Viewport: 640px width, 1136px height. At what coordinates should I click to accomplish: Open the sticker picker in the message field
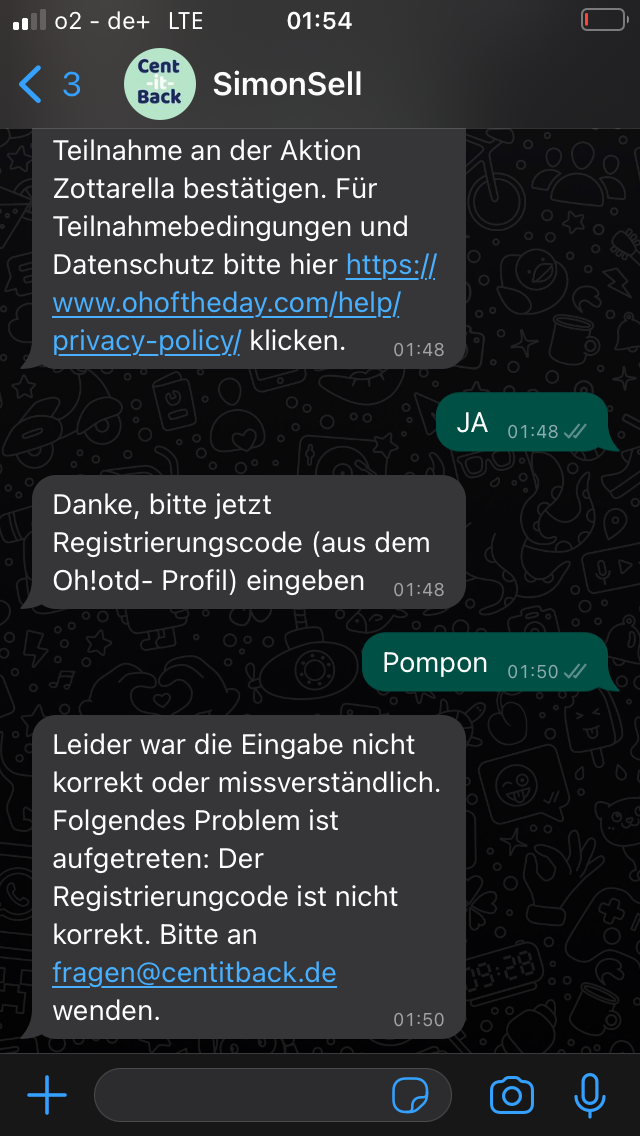410,1095
